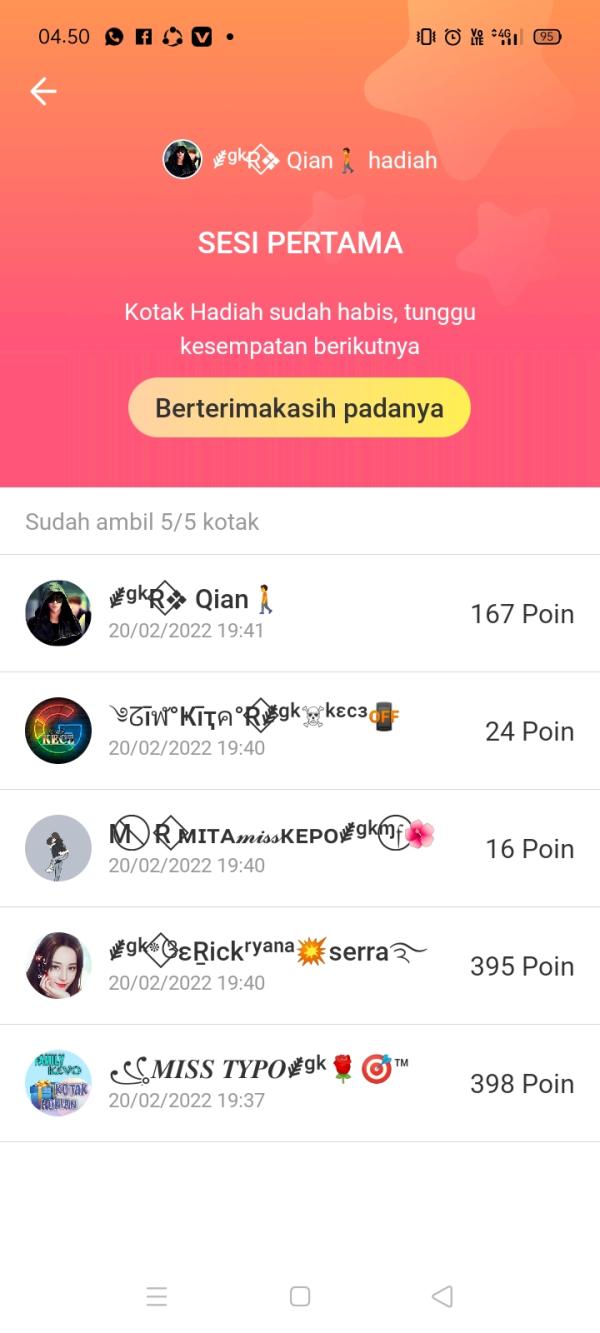Open the recipient row with 24 Poin
The image size is (600, 1333).
300,731
